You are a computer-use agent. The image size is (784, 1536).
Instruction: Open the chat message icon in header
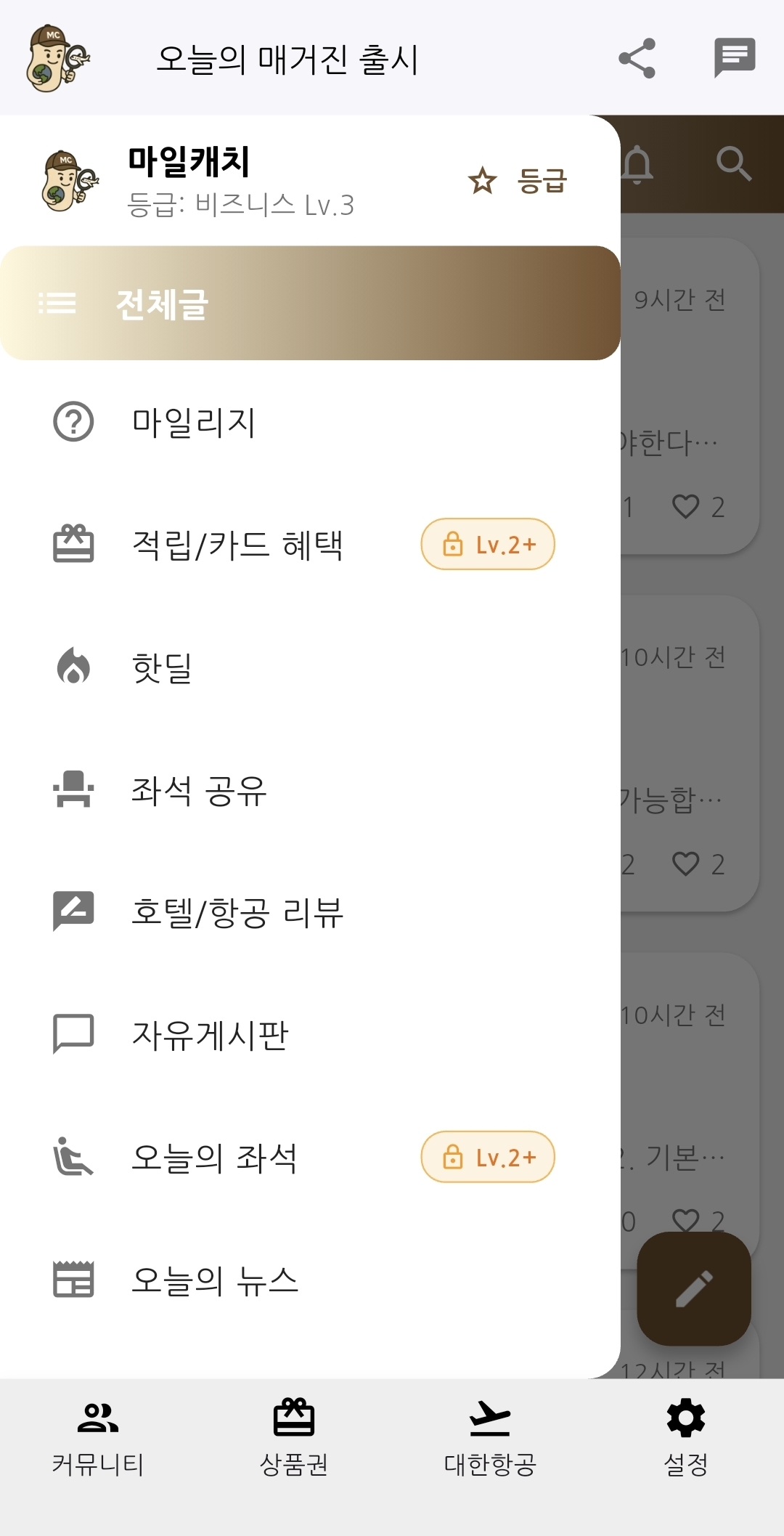click(734, 57)
